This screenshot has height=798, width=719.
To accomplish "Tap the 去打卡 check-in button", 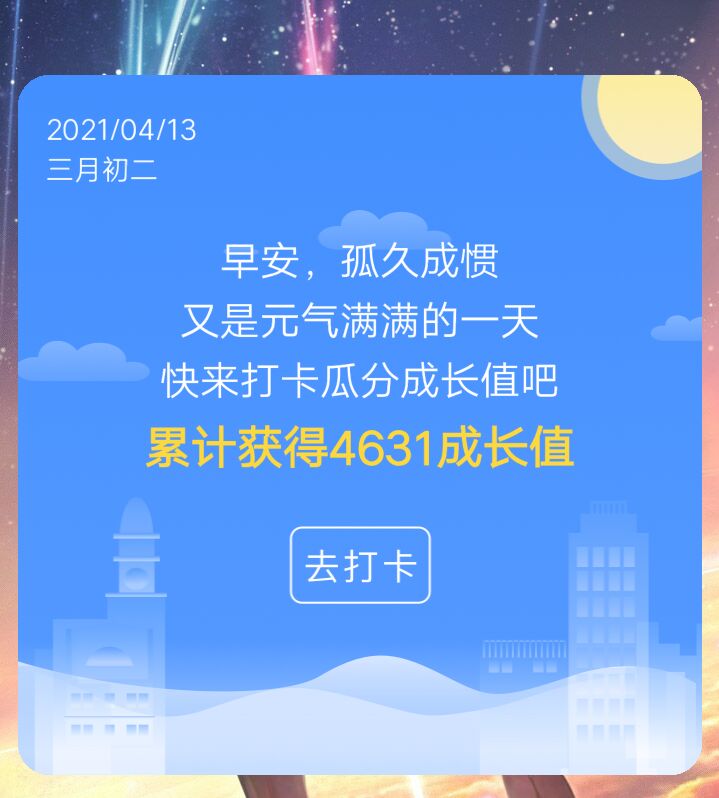I will point(360,565).
